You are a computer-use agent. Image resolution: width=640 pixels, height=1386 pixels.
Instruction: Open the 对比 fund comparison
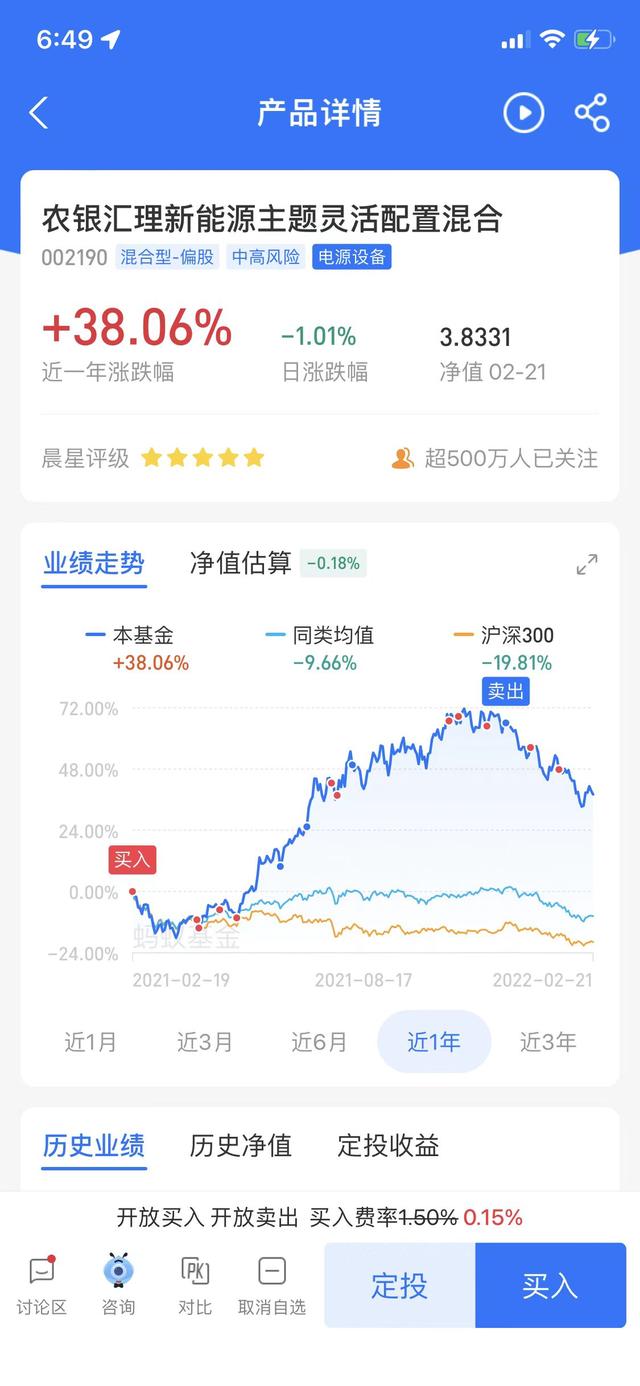coord(195,1285)
